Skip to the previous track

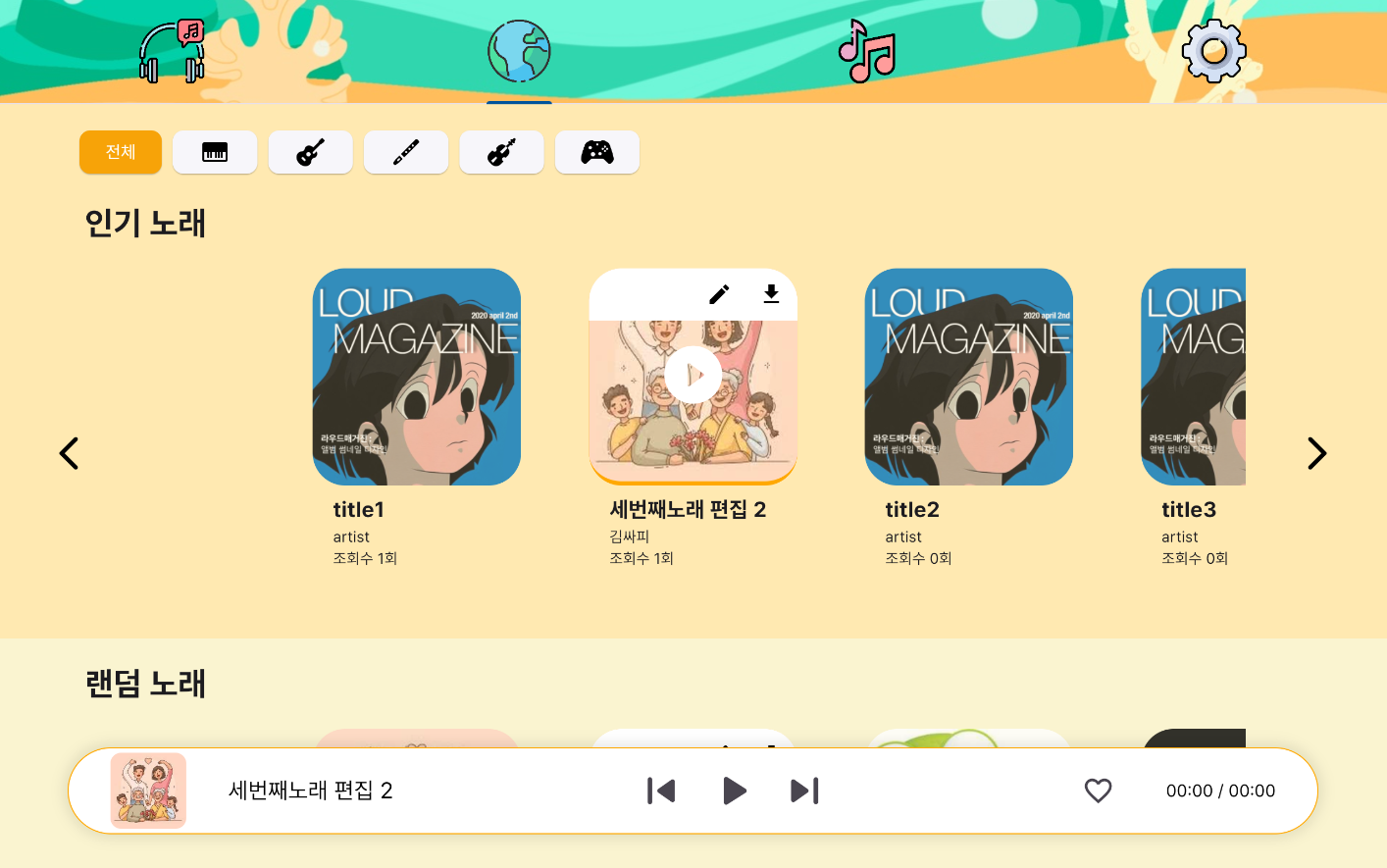pyautogui.click(x=661, y=791)
